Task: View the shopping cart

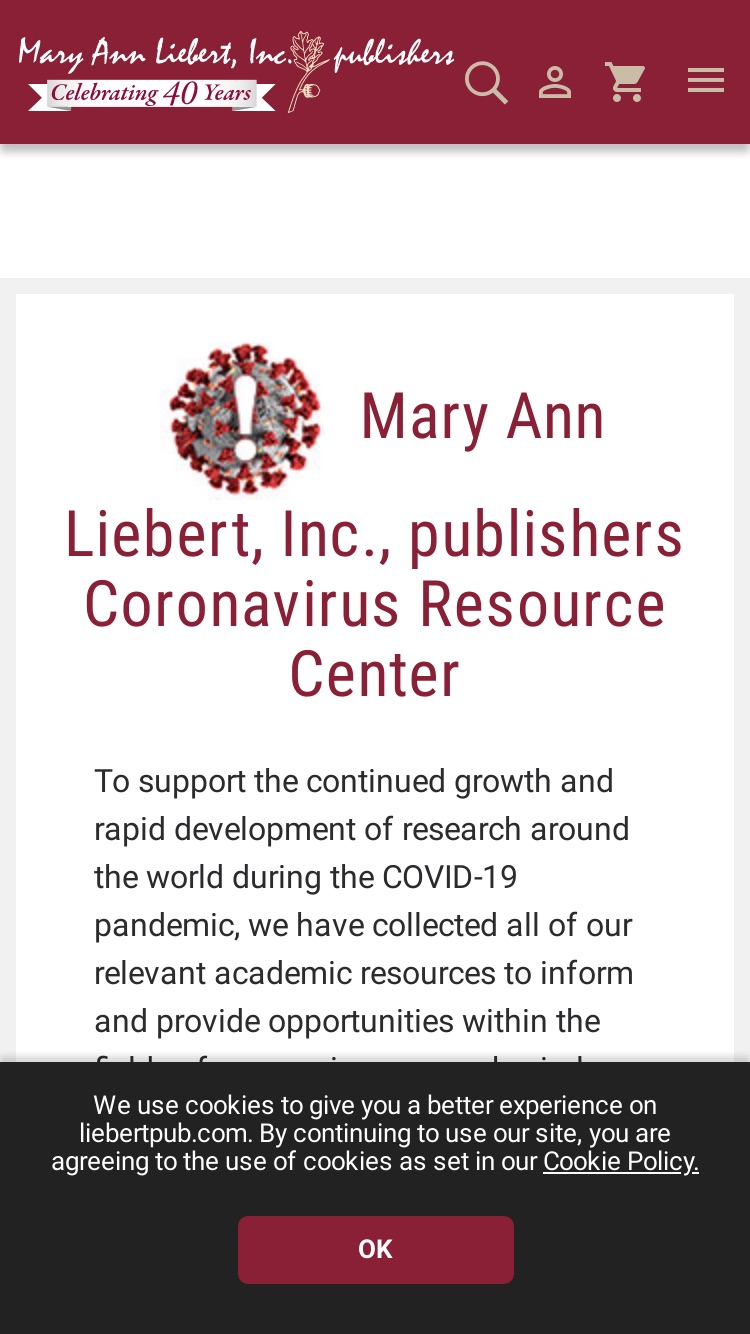Action: click(x=626, y=82)
